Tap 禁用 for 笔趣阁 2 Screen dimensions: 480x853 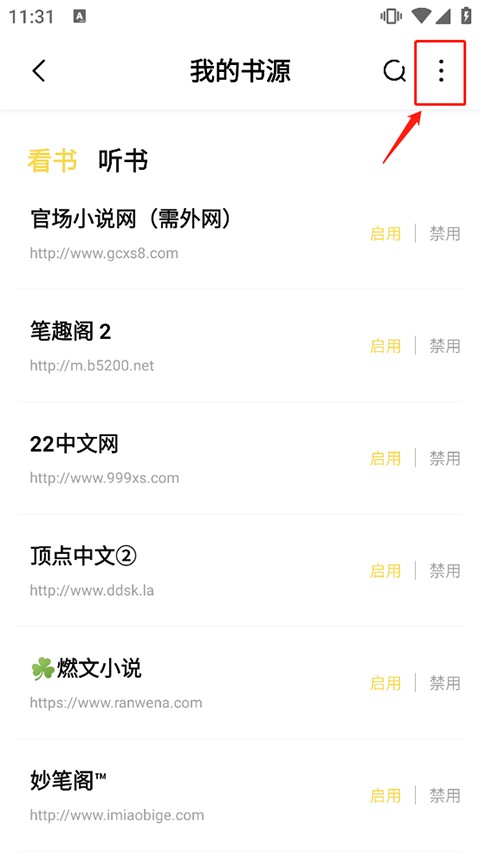coord(445,346)
